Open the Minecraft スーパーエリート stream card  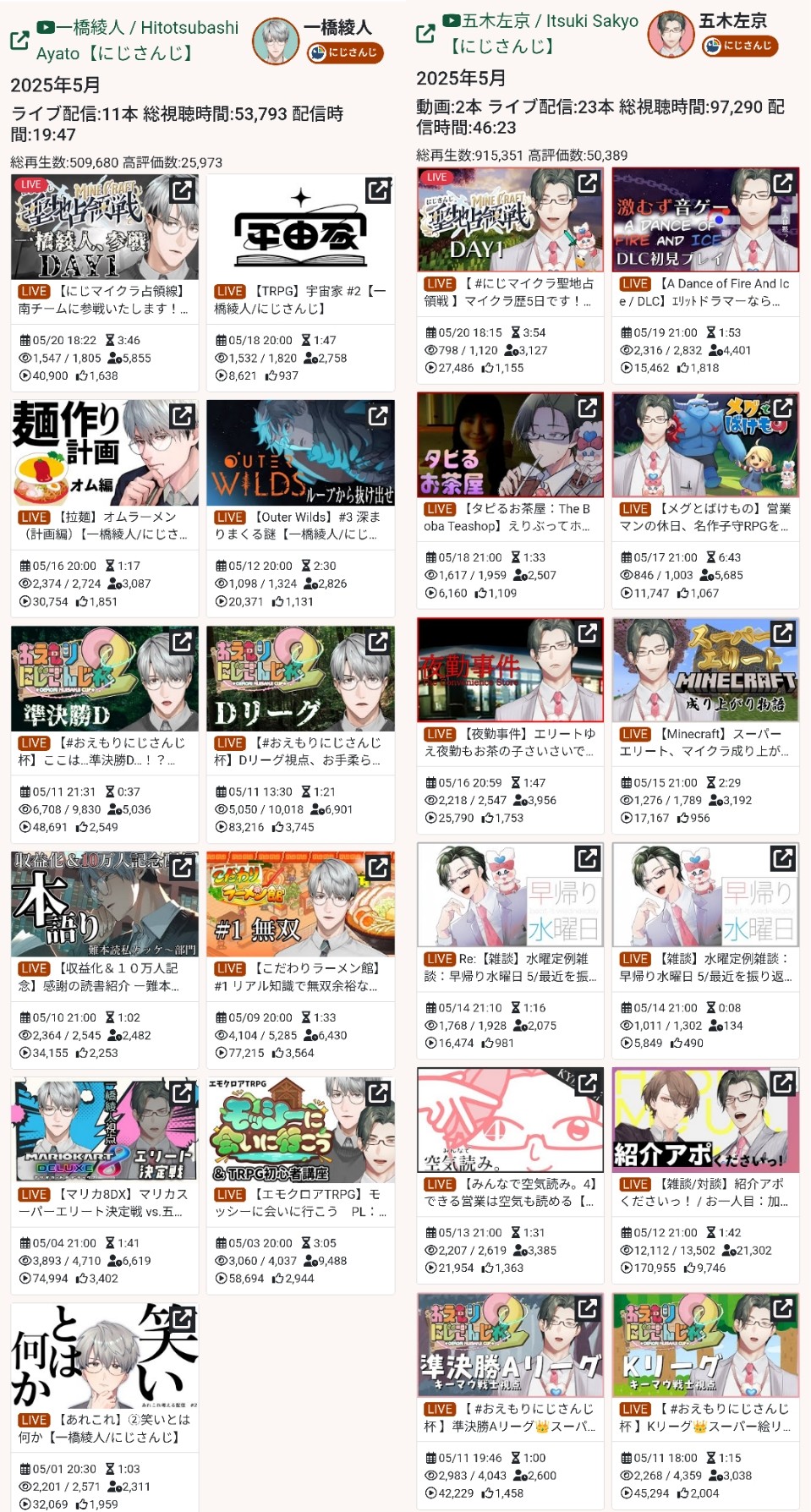tap(705, 726)
